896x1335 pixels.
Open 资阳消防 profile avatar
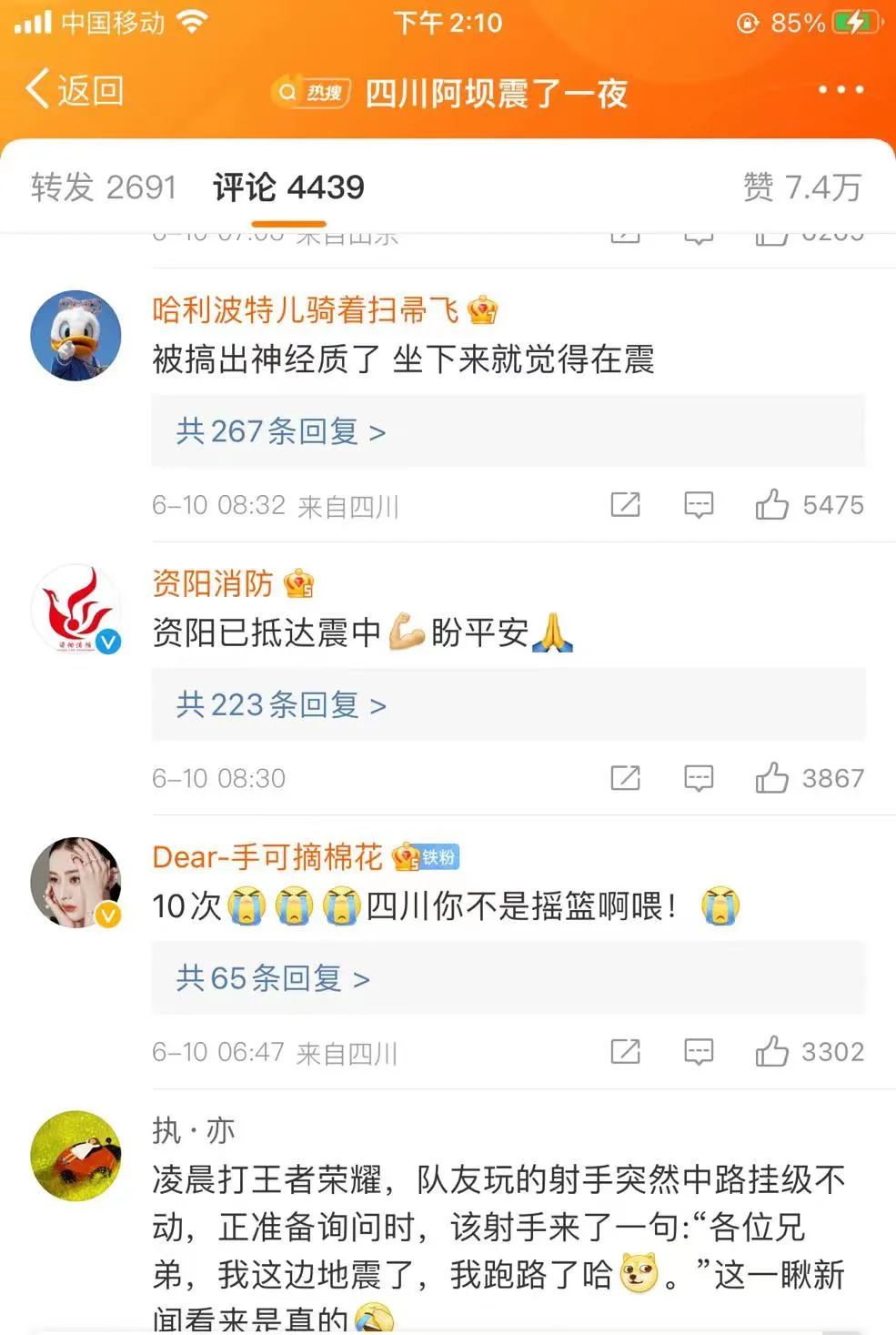coord(76,609)
